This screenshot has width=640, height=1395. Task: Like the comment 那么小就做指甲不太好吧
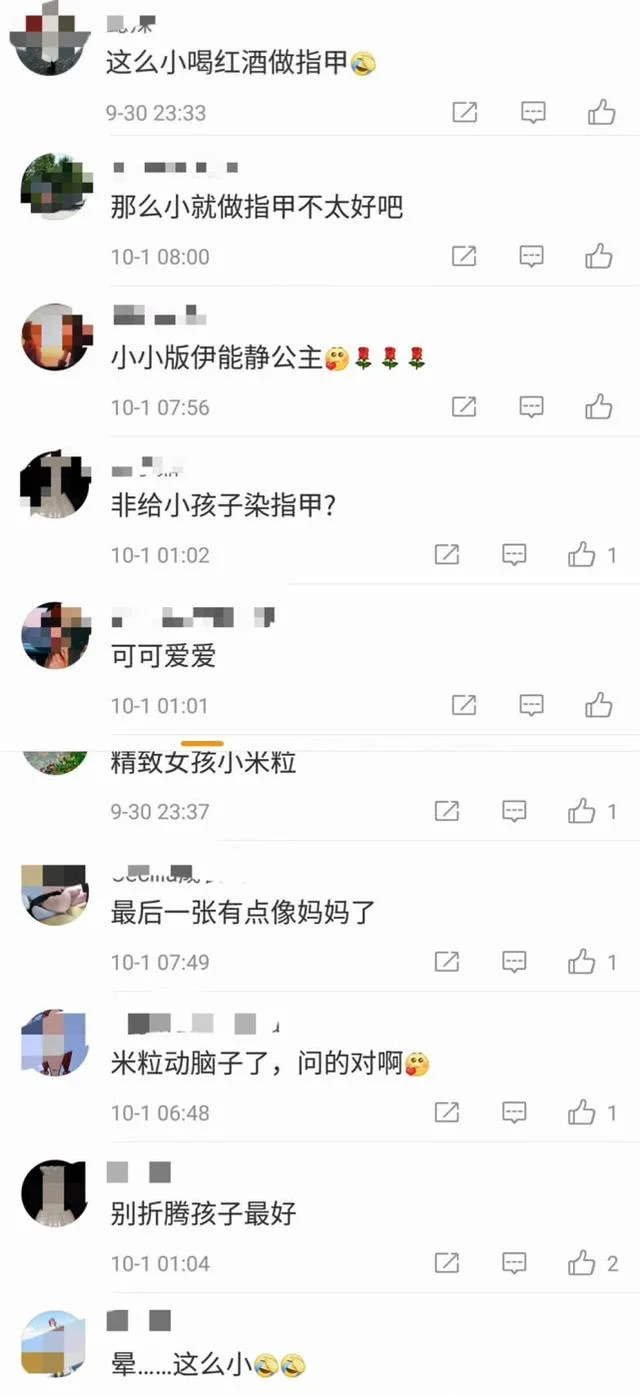pos(599,256)
